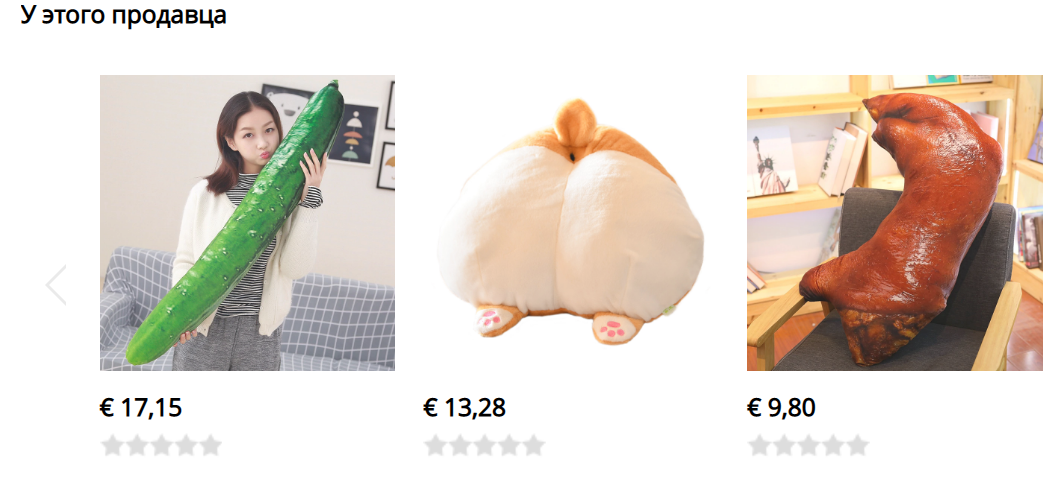Show previous items with the left arrow
The image size is (1054, 483).
coord(56,285)
